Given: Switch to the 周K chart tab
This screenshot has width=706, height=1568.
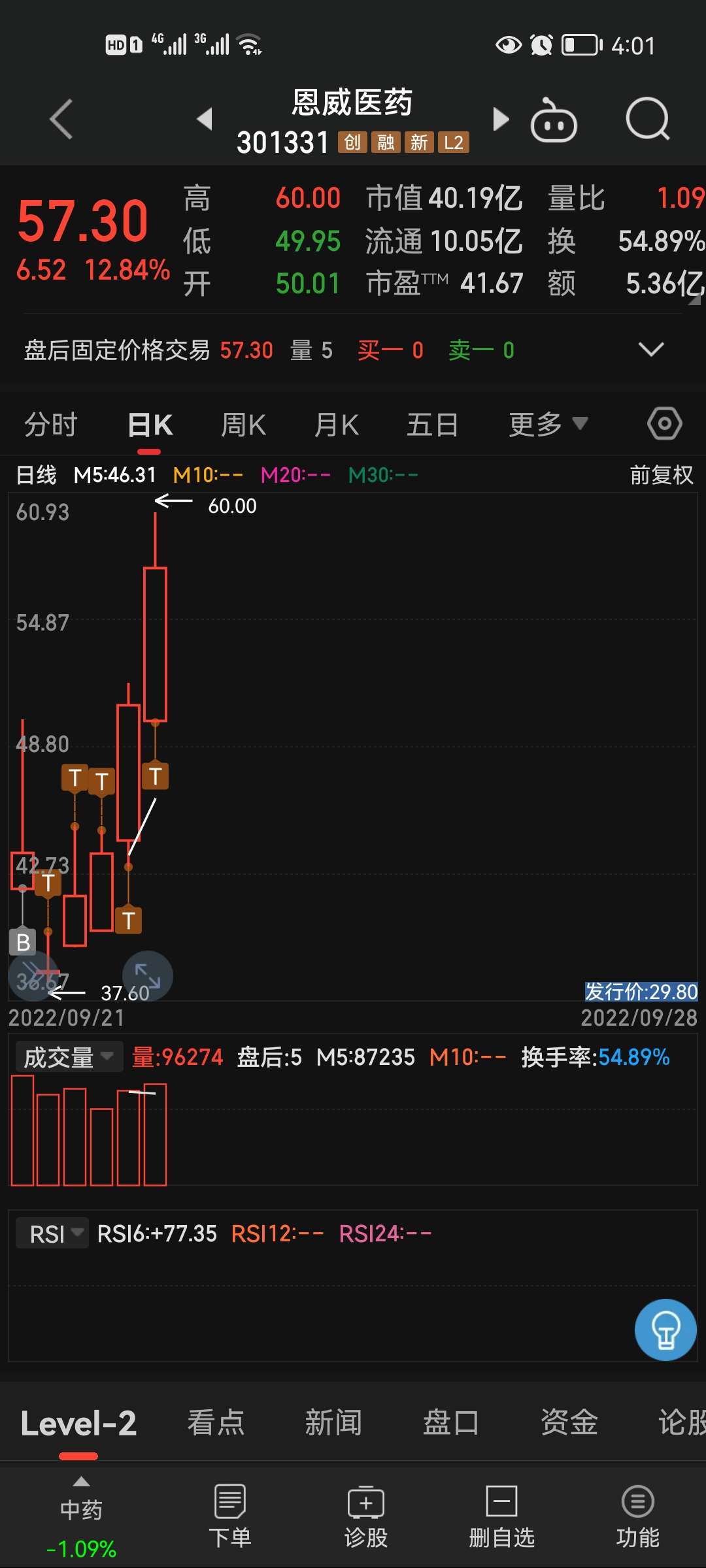Looking at the screenshot, I should point(243,425).
